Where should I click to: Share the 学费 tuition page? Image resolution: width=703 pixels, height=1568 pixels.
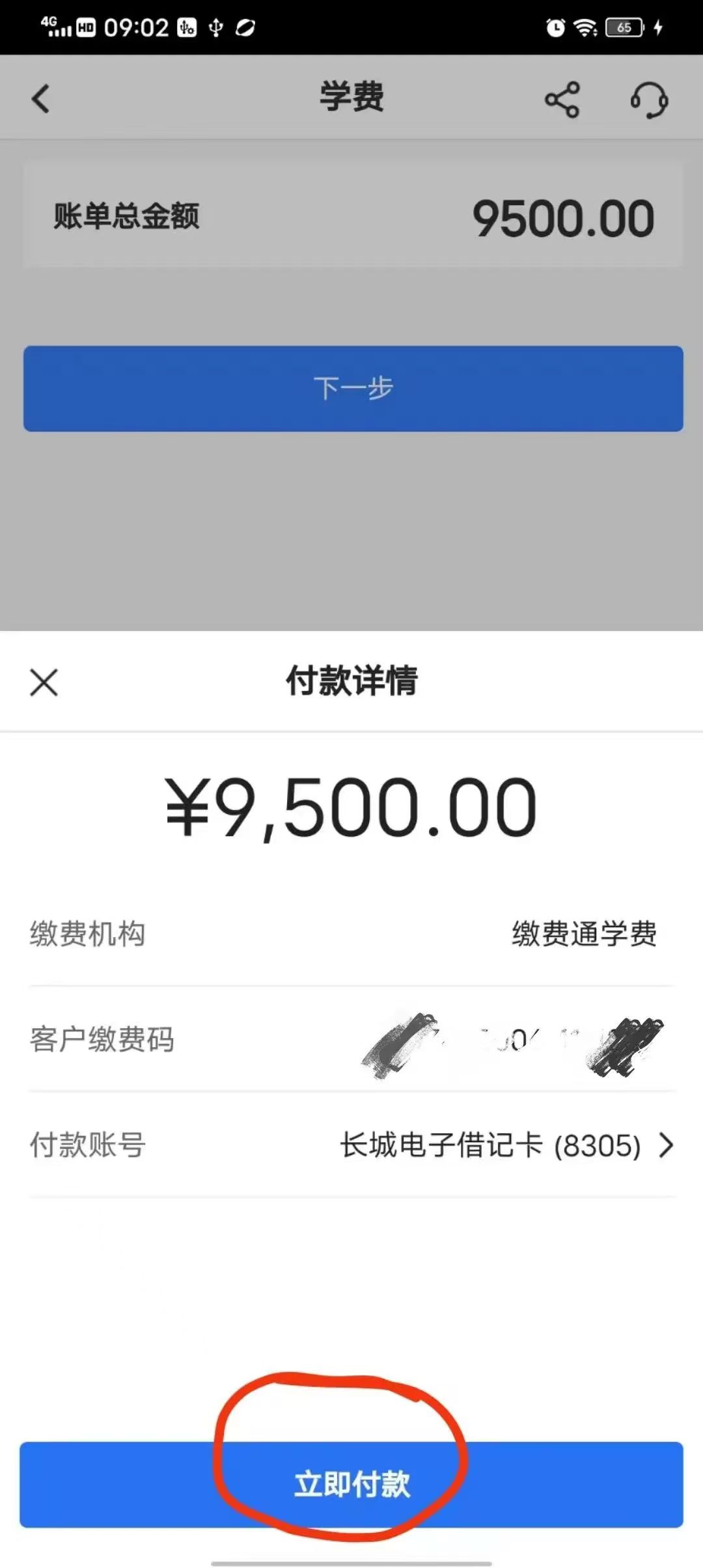[562, 100]
